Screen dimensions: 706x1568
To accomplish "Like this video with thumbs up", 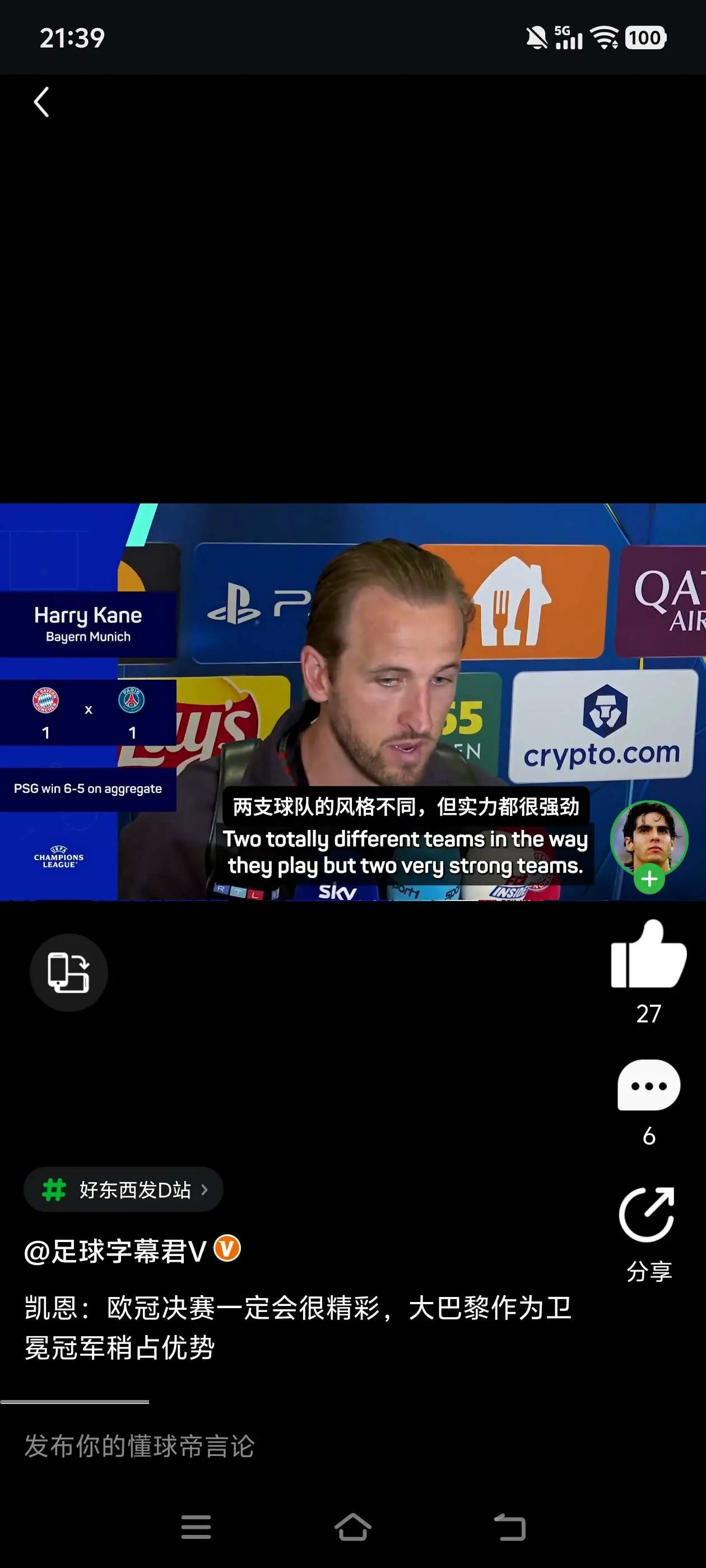I will [x=649, y=954].
